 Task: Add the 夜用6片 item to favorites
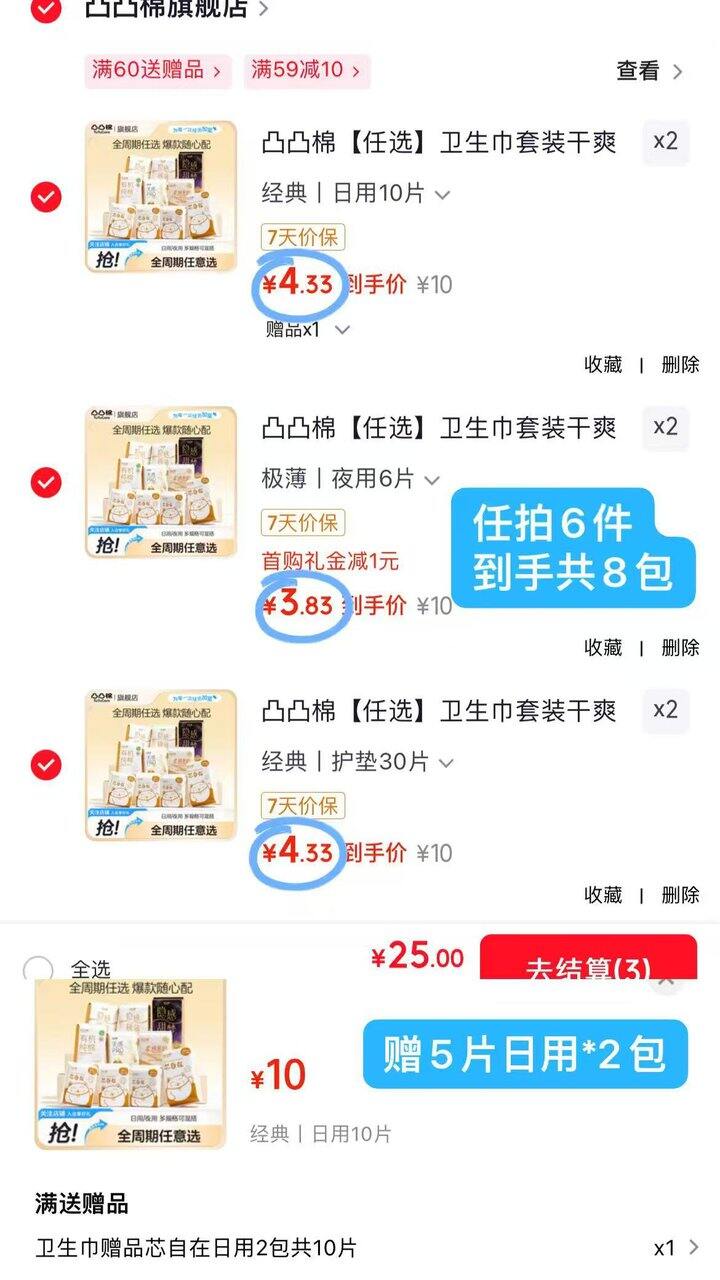(603, 648)
